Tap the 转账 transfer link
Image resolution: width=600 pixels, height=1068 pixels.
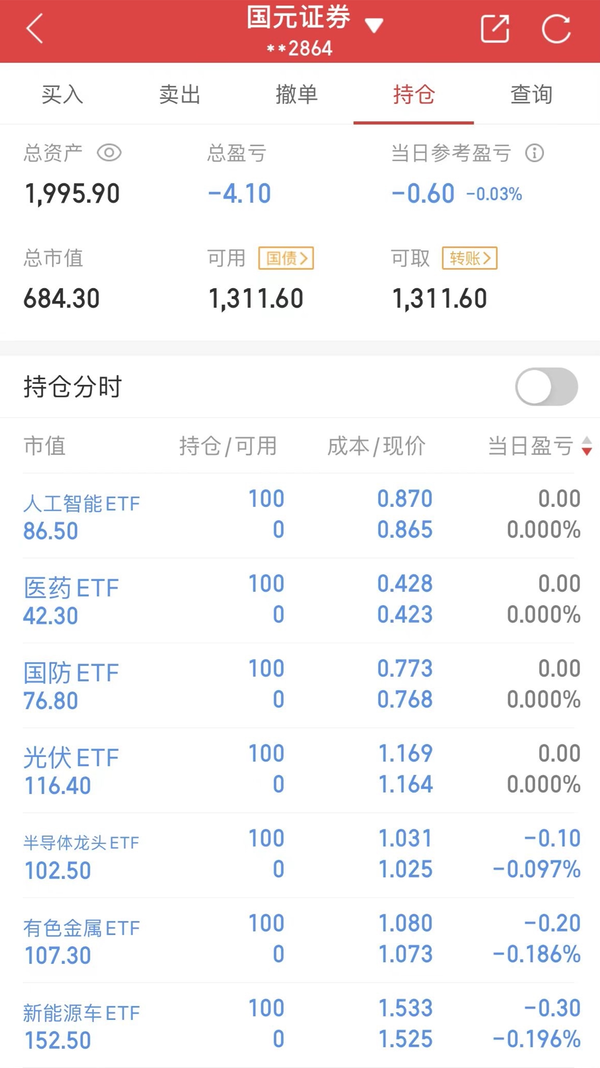click(x=470, y=258)
